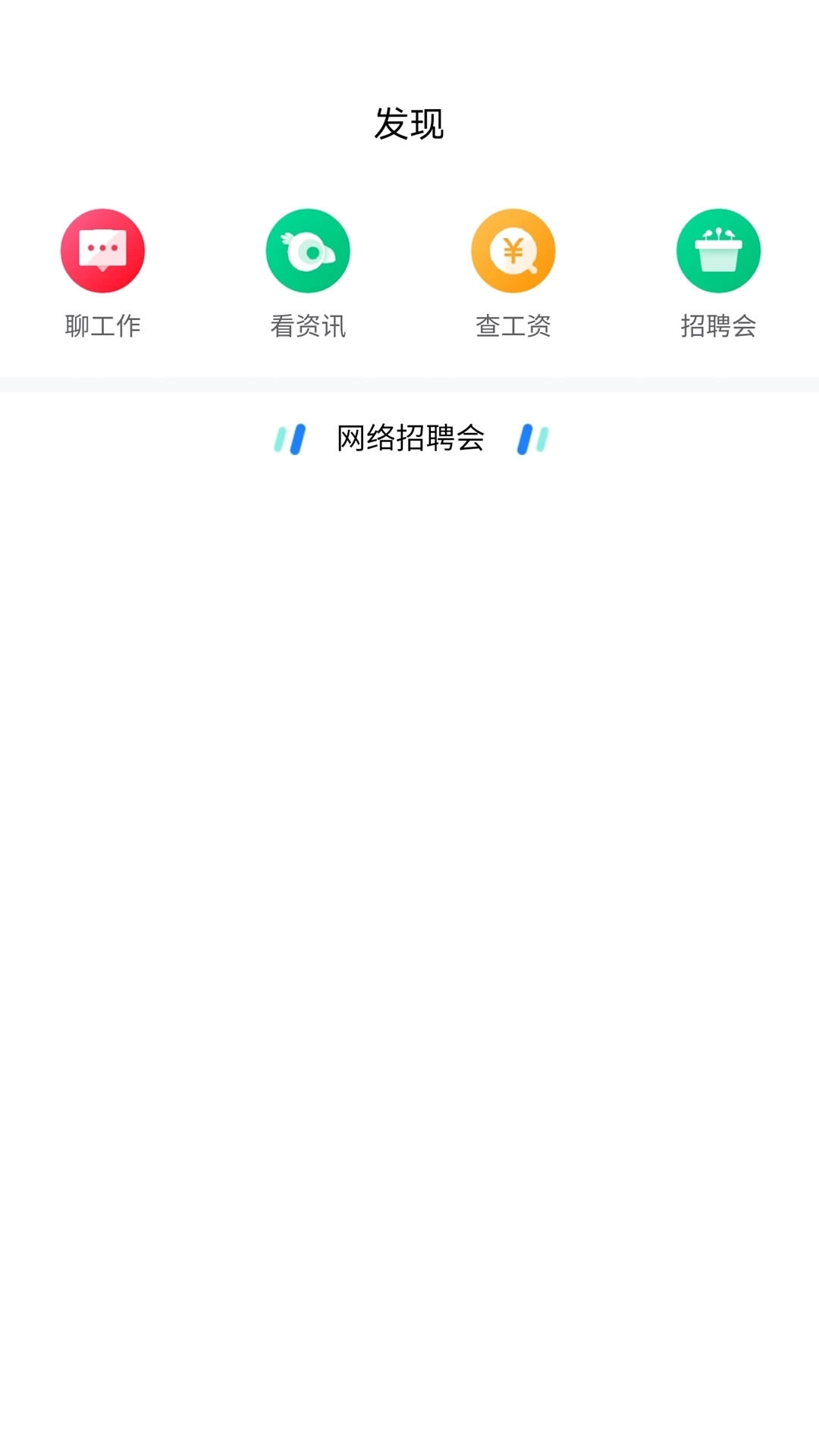Click the green podium job fair icon
The width and height of the screenshot is (819, 1456).
coord(717,250)
